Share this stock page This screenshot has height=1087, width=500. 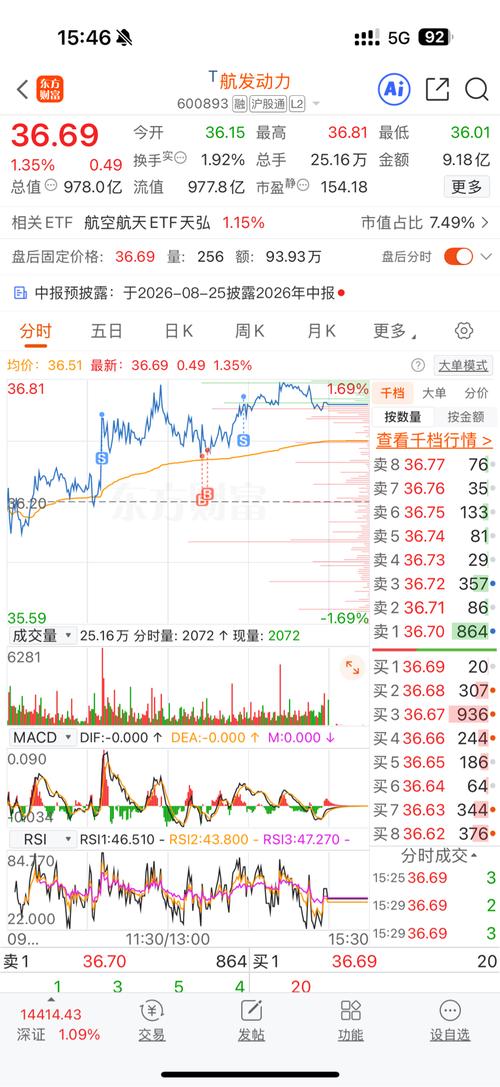438,89
